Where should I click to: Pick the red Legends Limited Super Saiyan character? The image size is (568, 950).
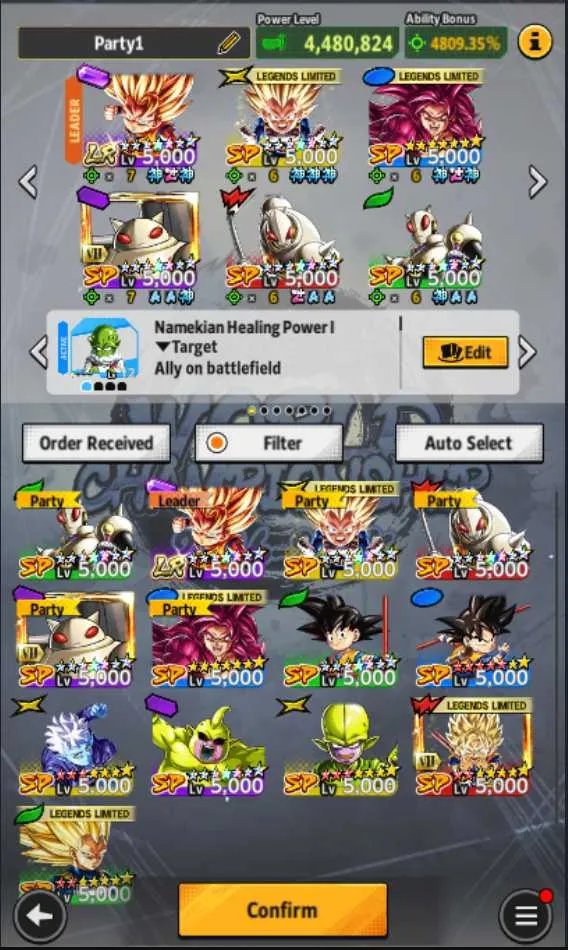click(472, 749)
